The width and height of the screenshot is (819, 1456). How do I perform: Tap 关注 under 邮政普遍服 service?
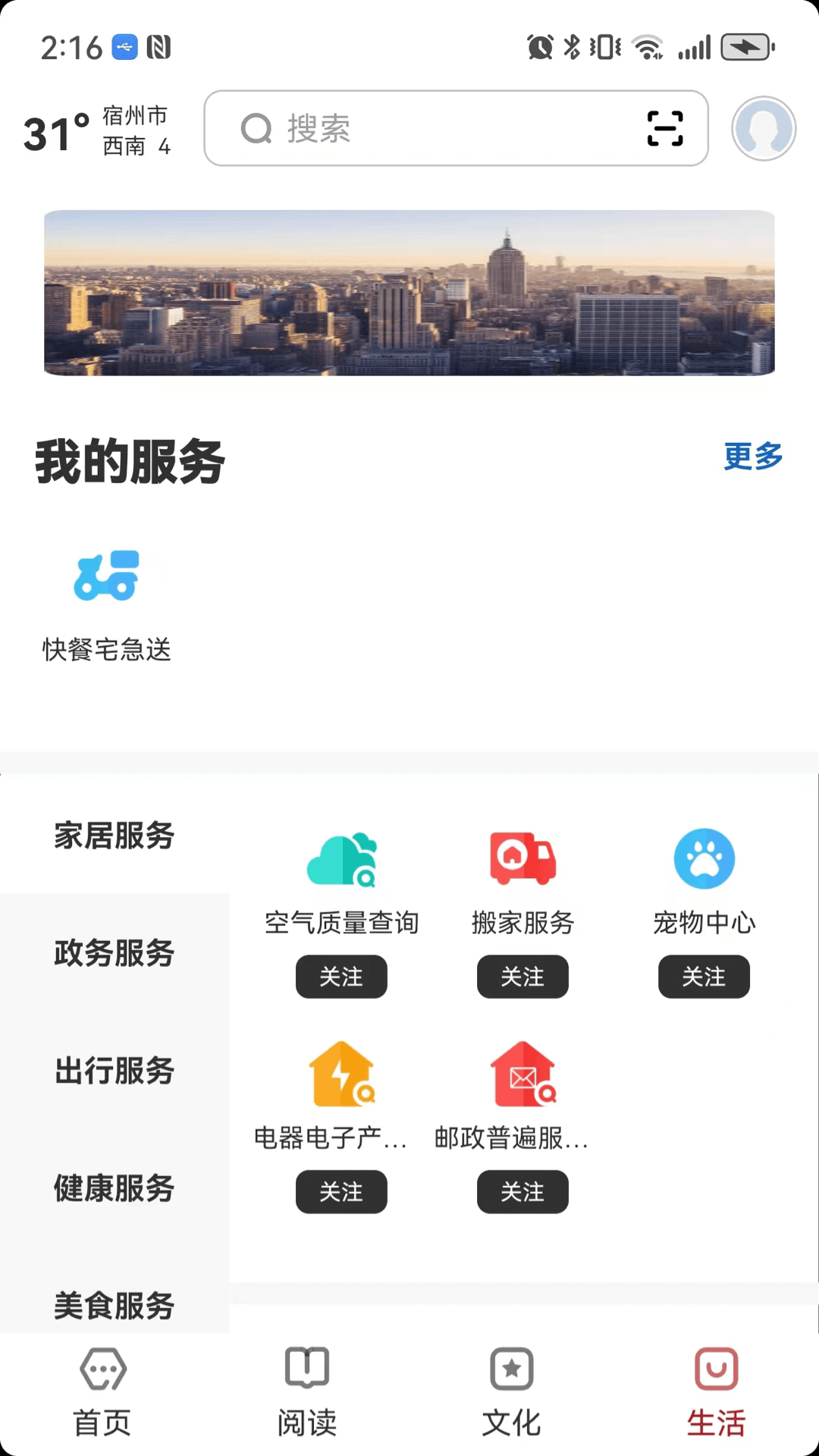522,1192
